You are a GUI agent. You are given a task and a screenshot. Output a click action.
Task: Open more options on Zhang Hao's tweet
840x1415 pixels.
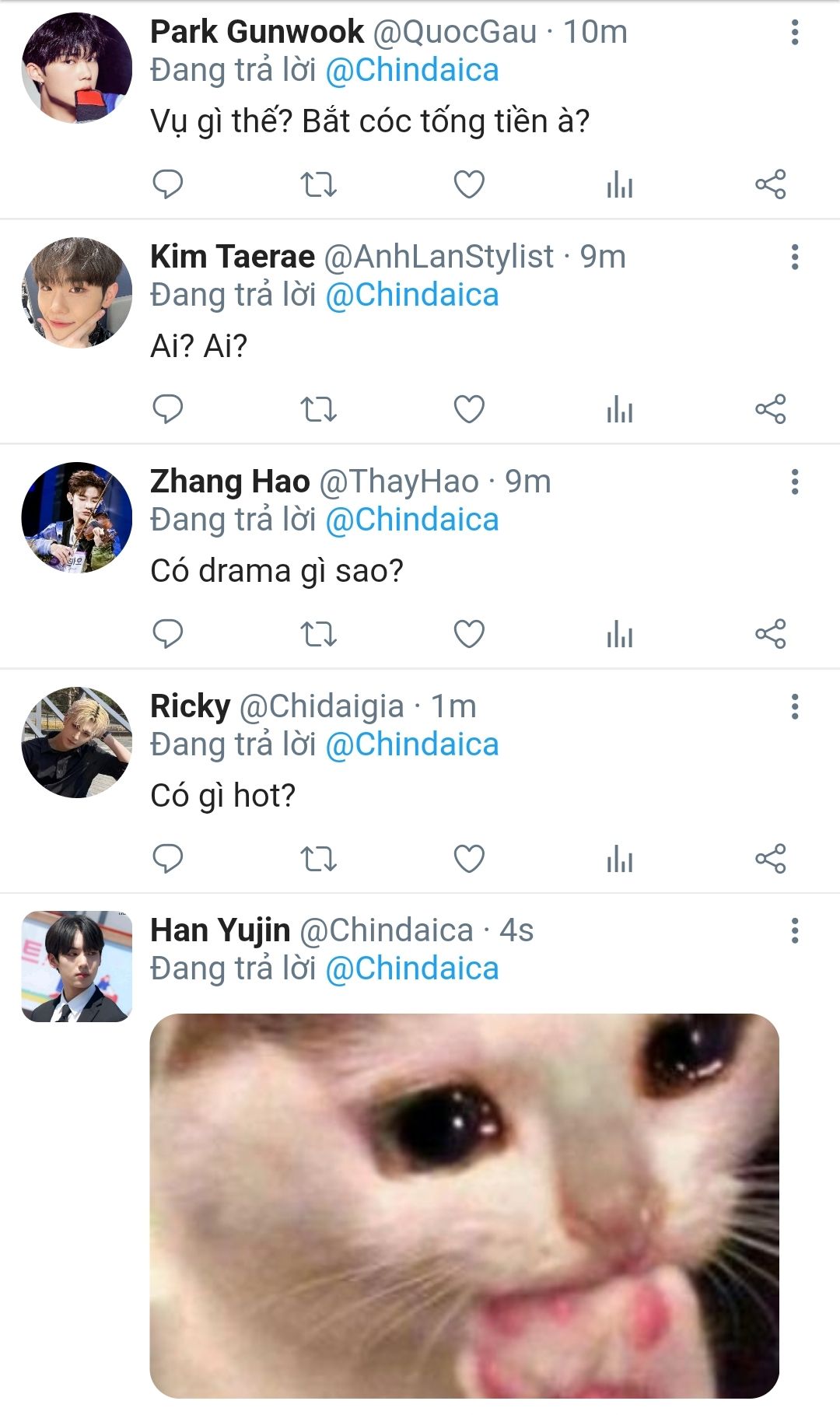pyautogui.click(x=794, y=482)
